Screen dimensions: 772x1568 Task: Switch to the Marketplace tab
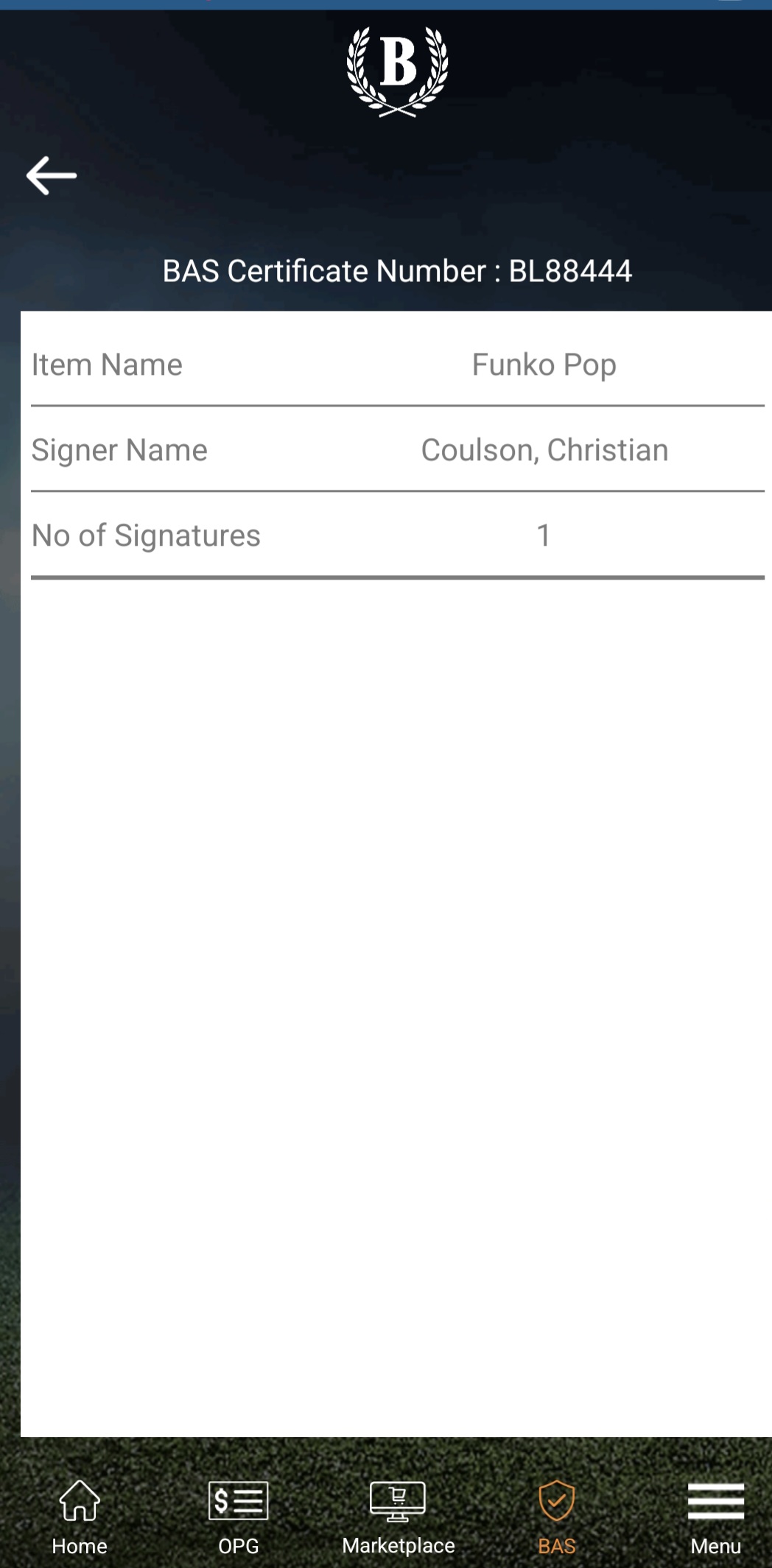[398, 1518]
